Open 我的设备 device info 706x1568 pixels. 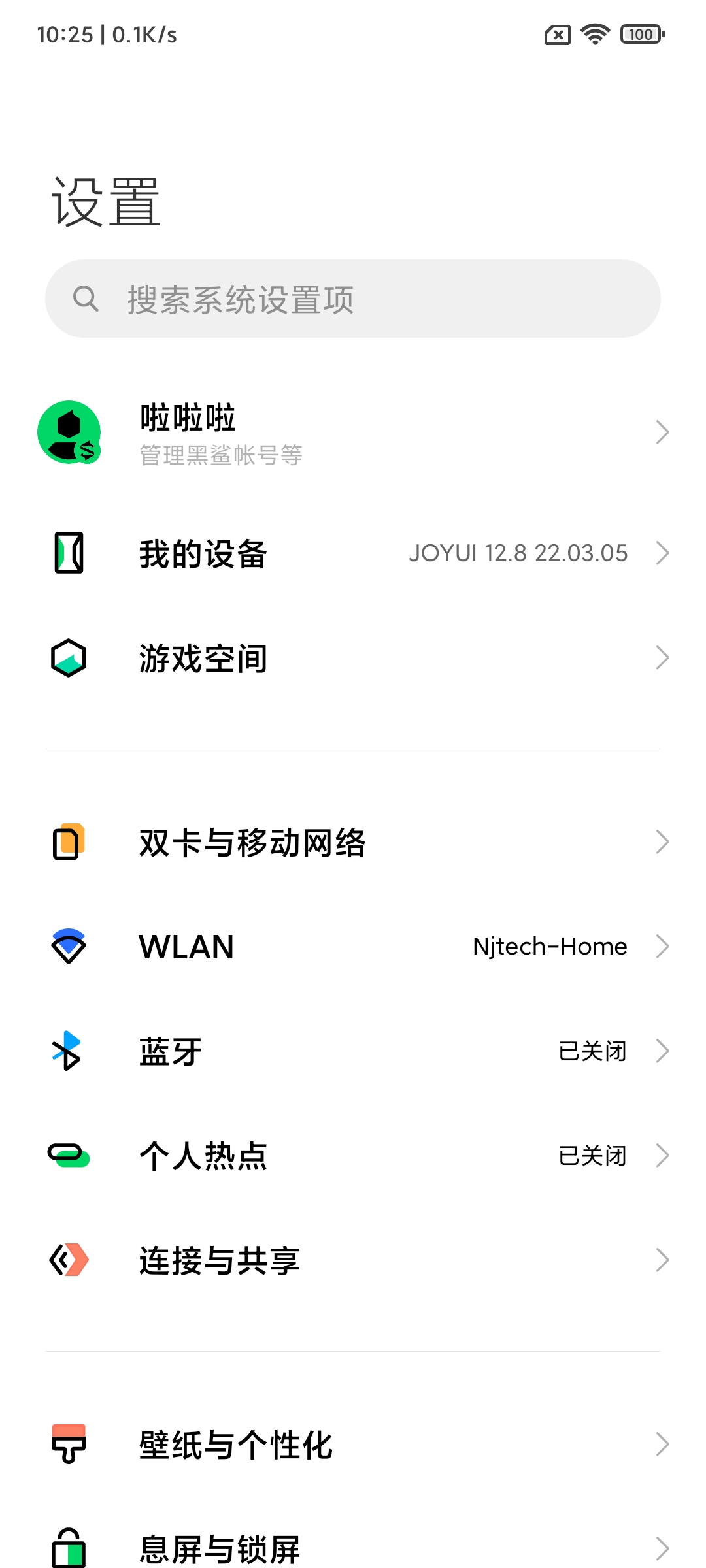[353, 553]
